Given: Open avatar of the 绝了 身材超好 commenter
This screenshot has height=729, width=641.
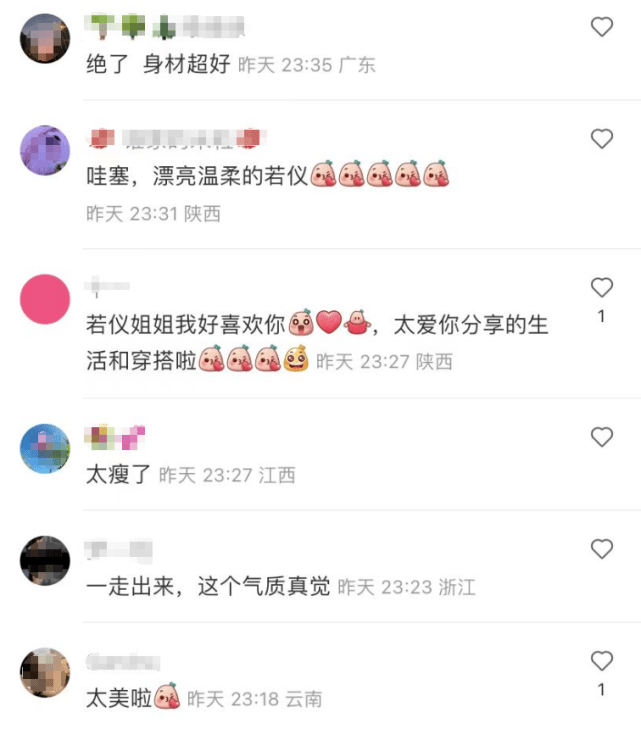Looking at the screenshot, I should click(x=45, y=39).
